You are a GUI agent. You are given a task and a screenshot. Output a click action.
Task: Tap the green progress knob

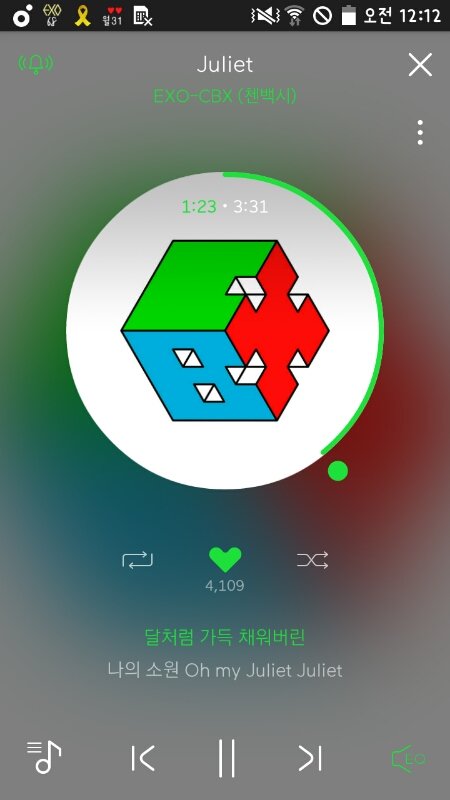(338, 470)
